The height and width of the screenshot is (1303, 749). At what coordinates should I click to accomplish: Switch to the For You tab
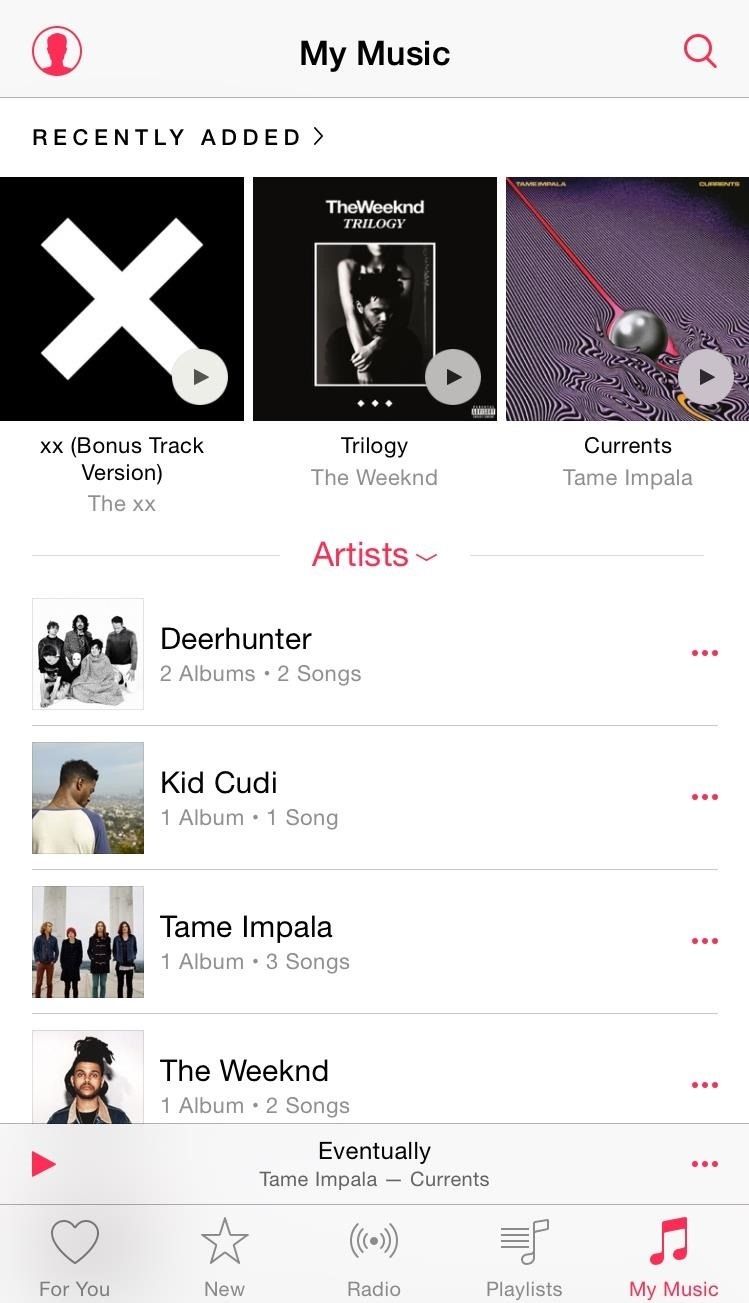pos(75,1257)
